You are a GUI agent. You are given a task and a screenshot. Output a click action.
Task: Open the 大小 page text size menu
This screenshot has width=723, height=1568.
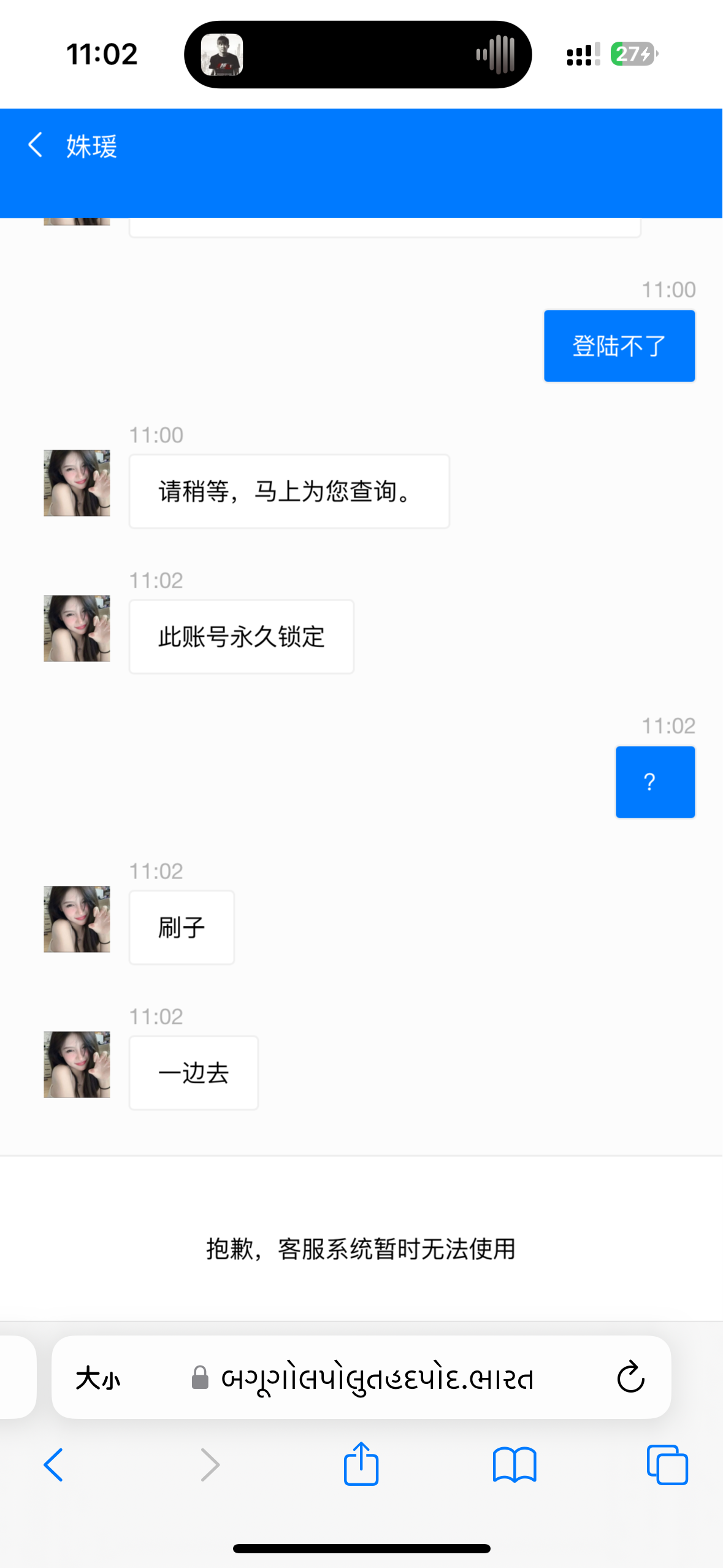tap(98, 1378)
